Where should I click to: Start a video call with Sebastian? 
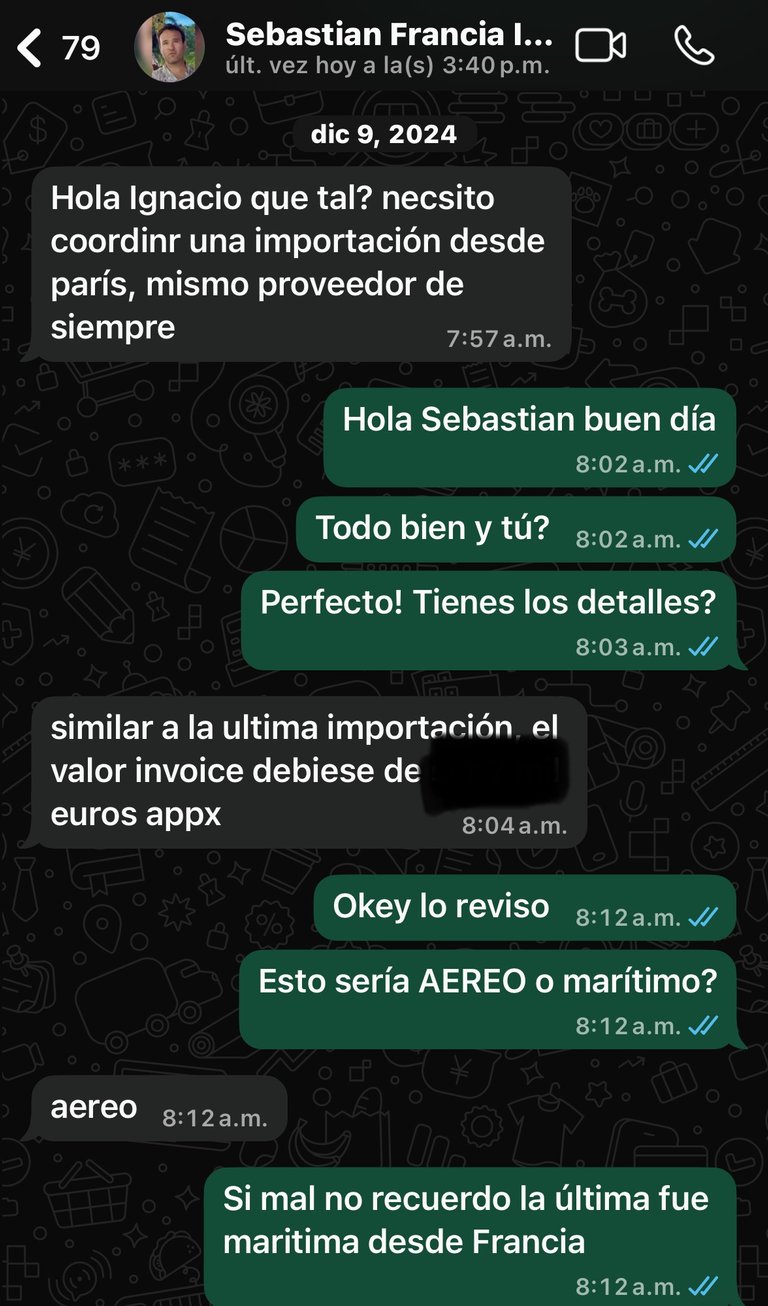(x=601, y=46)
